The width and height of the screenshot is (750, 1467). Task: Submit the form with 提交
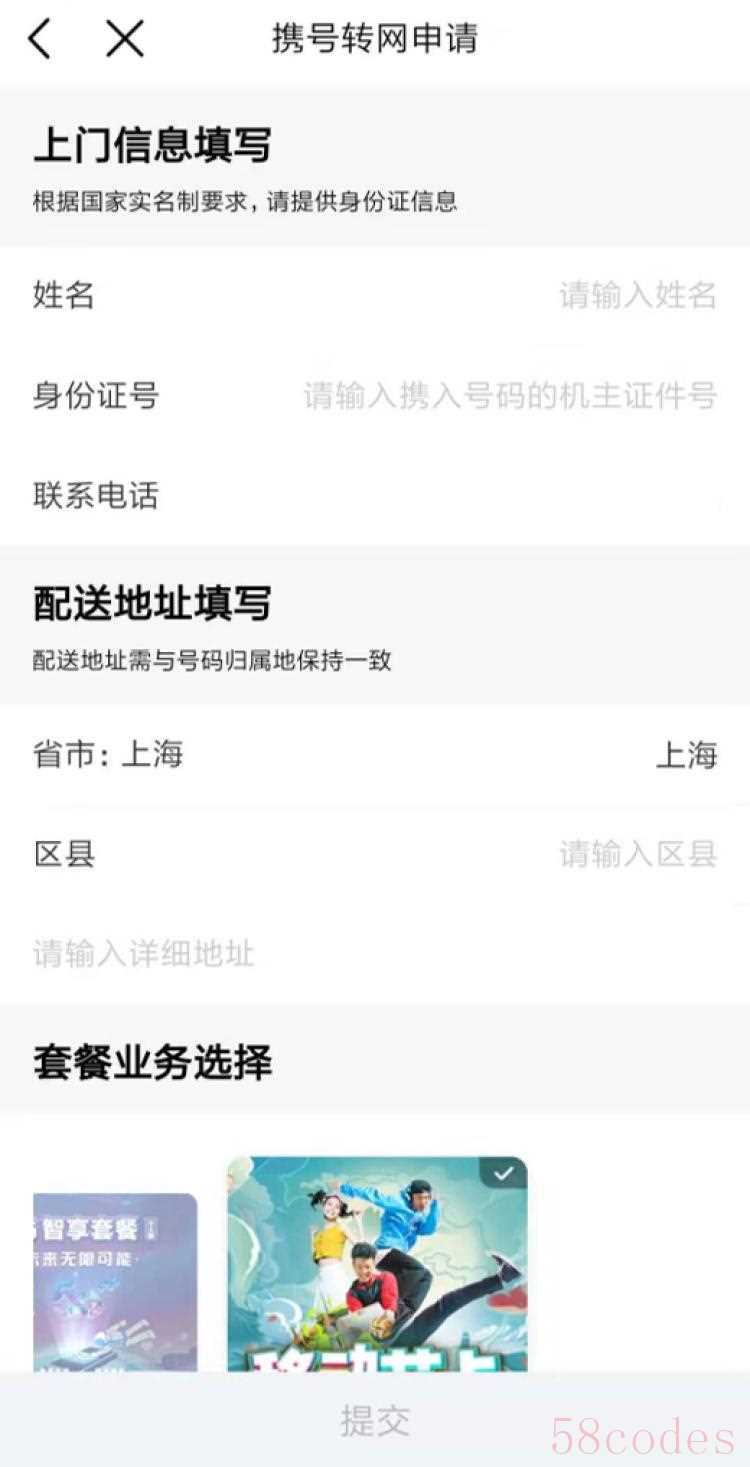click(375, 1420)
